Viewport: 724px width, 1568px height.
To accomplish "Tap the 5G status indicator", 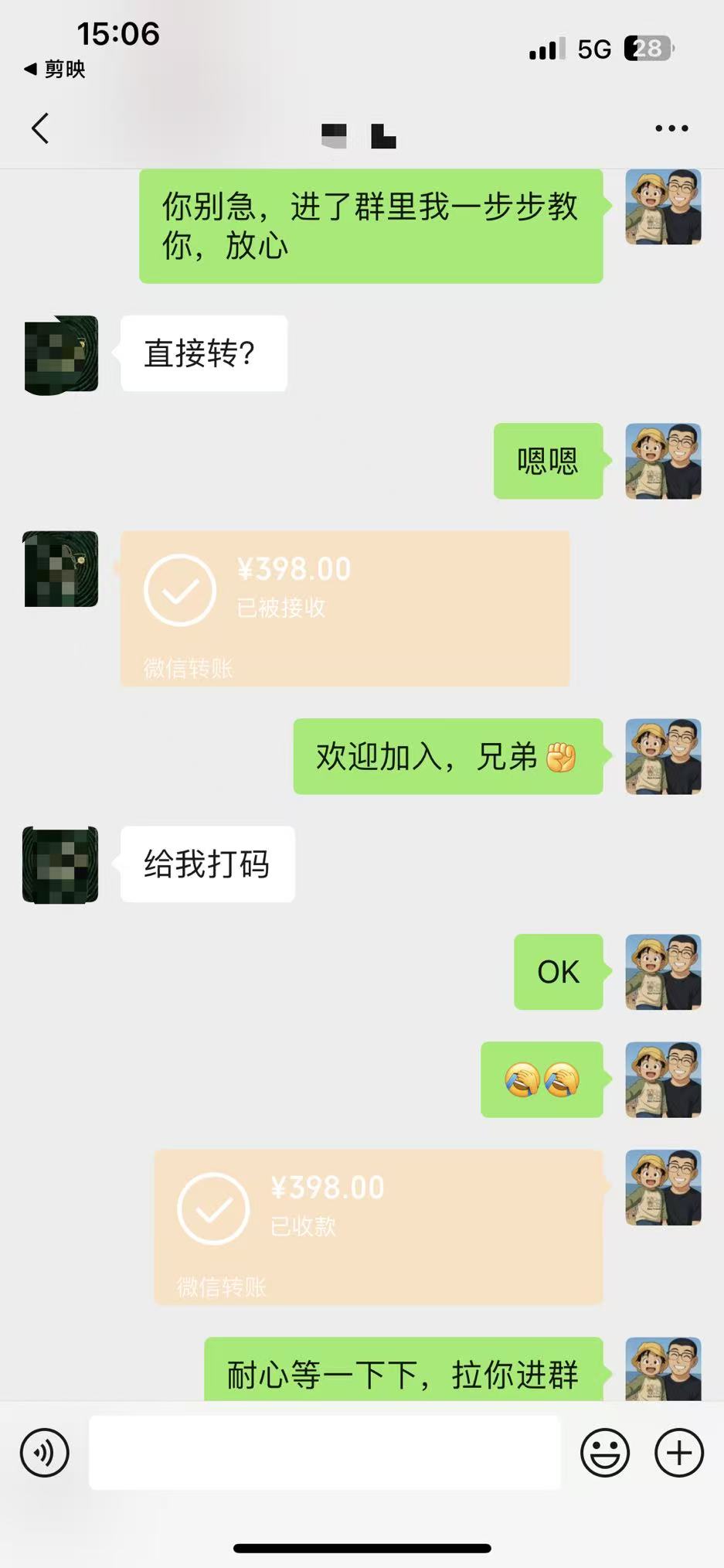I will (593, 49).
